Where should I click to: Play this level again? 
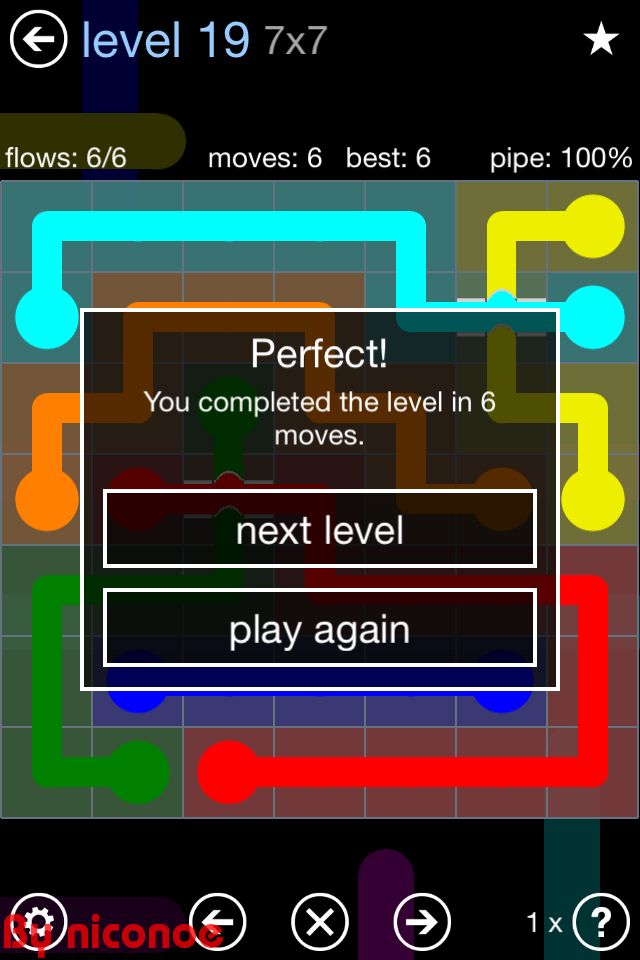coord(320,629)
